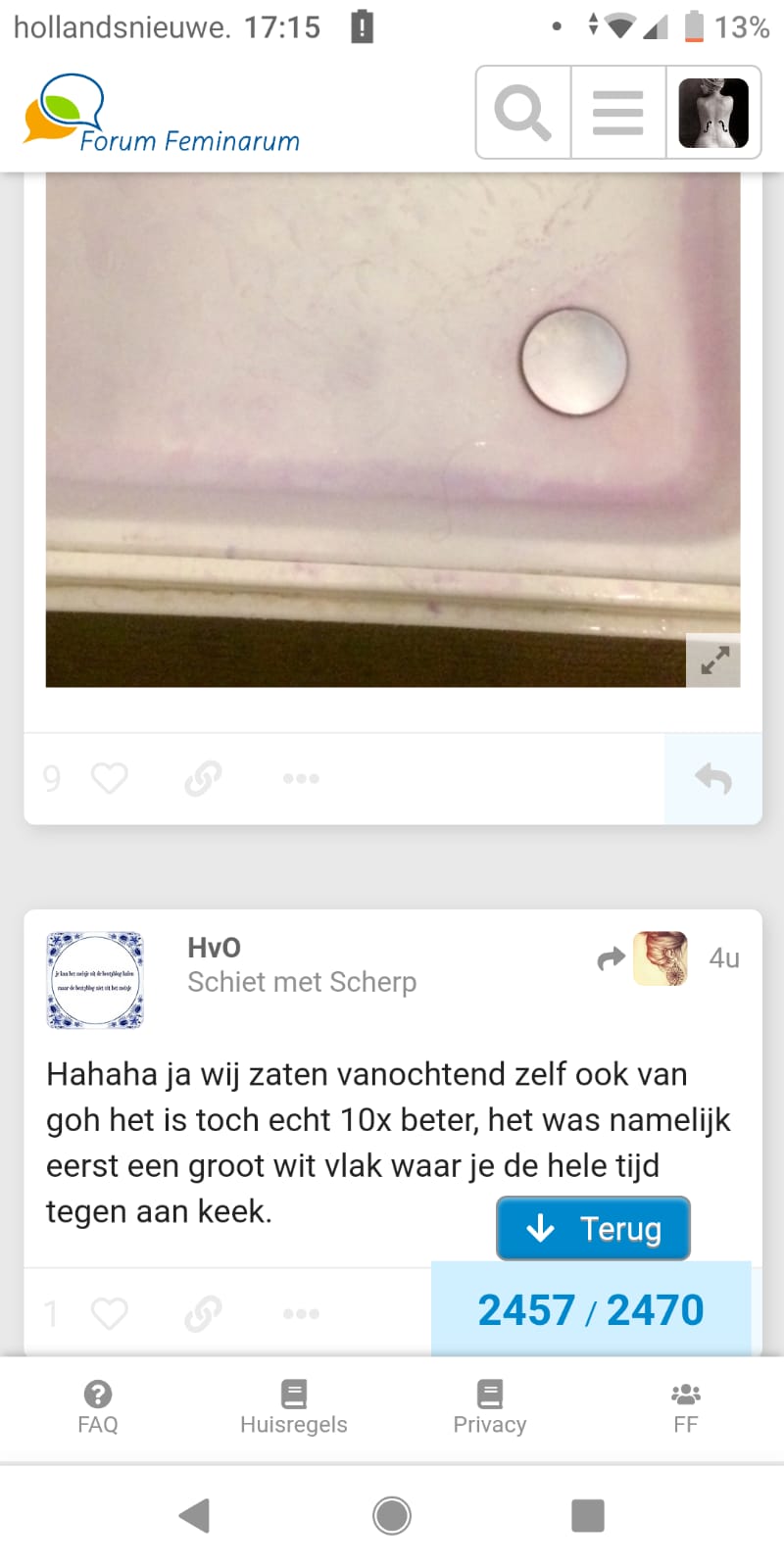784x1568 pixels.
Task: Like HvO's post
Action: tap(109, 1313)
